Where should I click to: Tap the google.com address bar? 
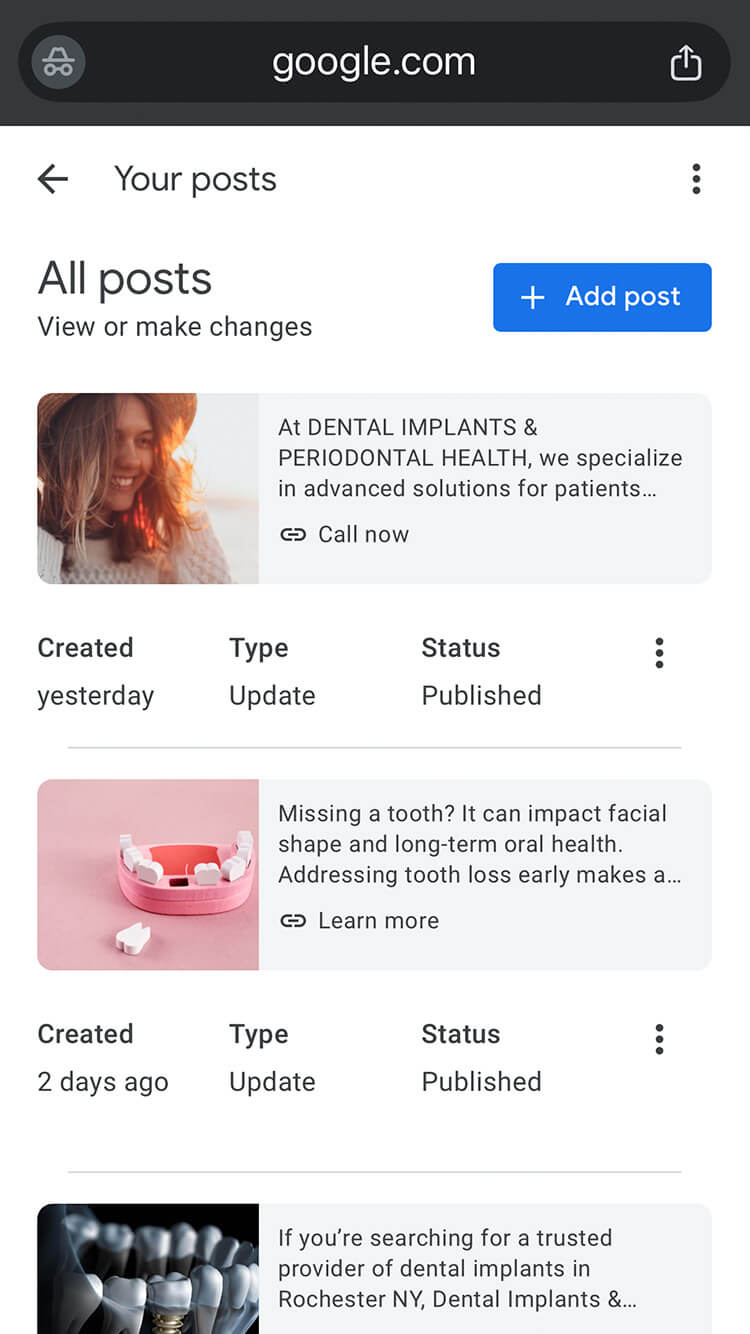[x=374, y=61]
